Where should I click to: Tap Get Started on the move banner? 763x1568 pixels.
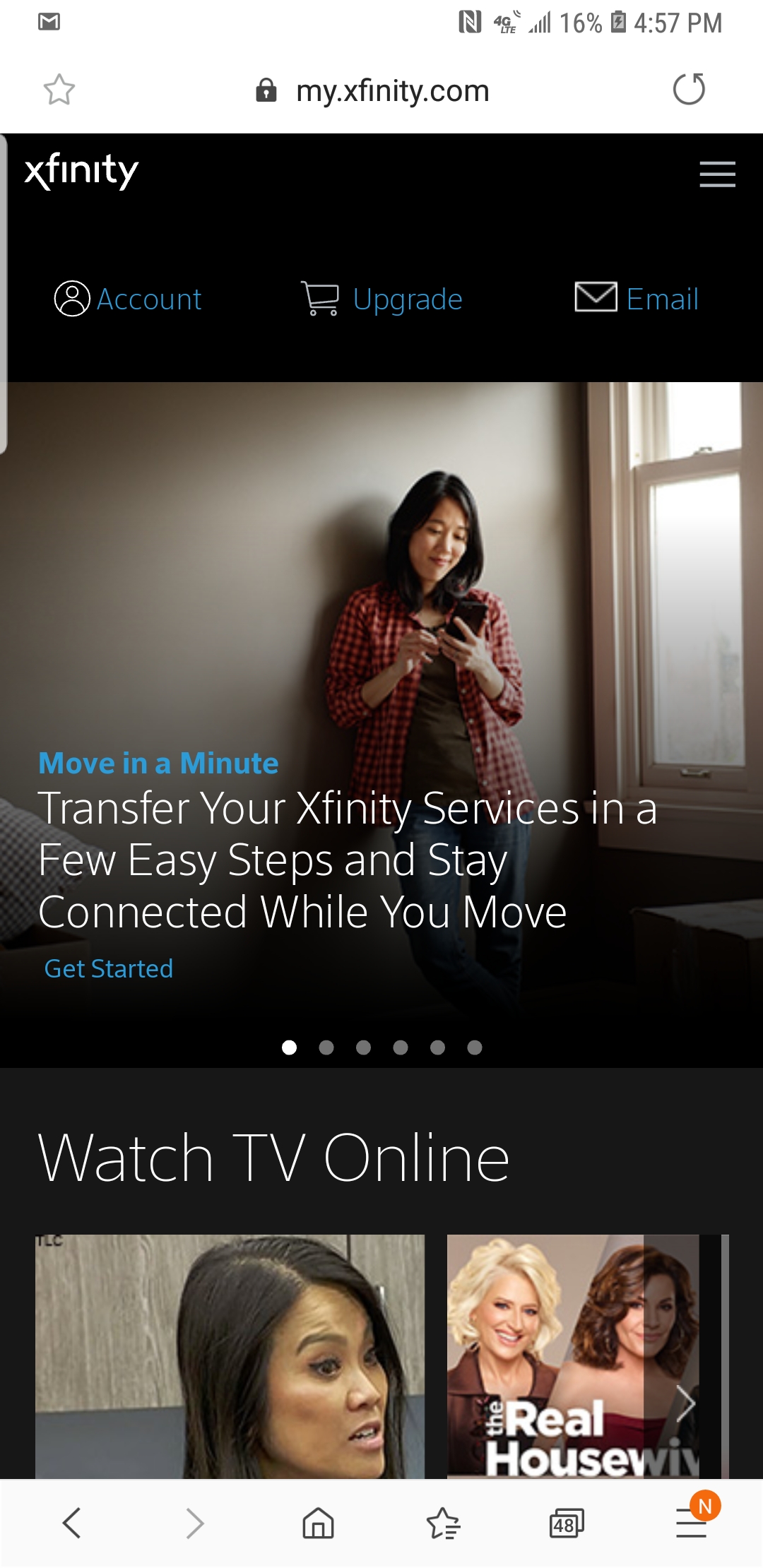tap(109, 968)
